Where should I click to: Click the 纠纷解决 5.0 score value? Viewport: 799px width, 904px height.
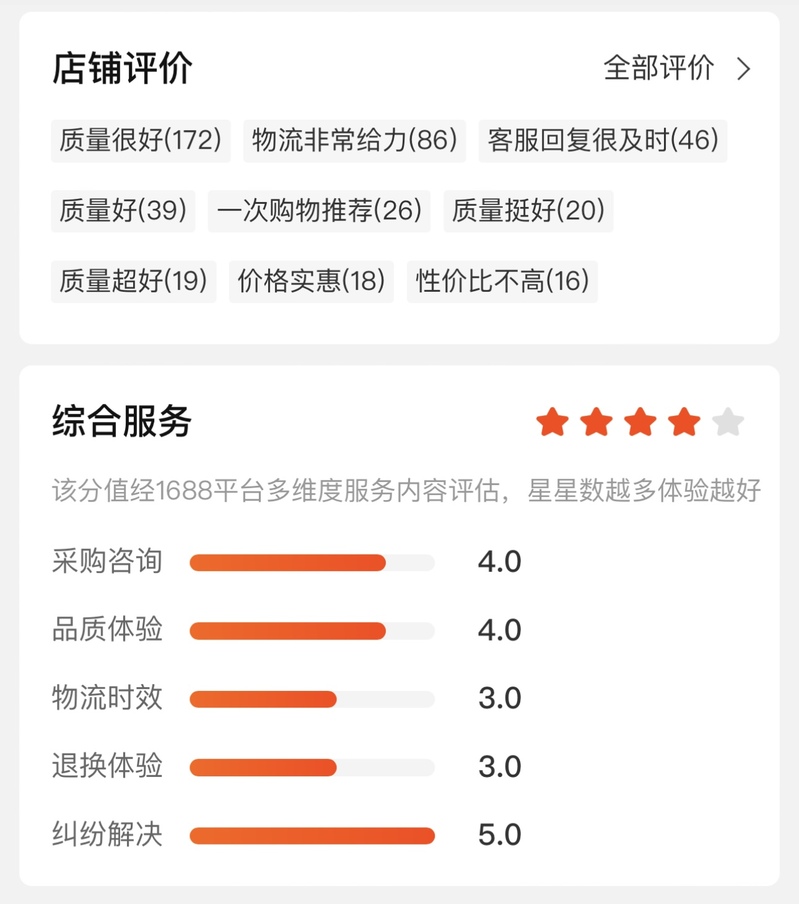coord(500,835)
